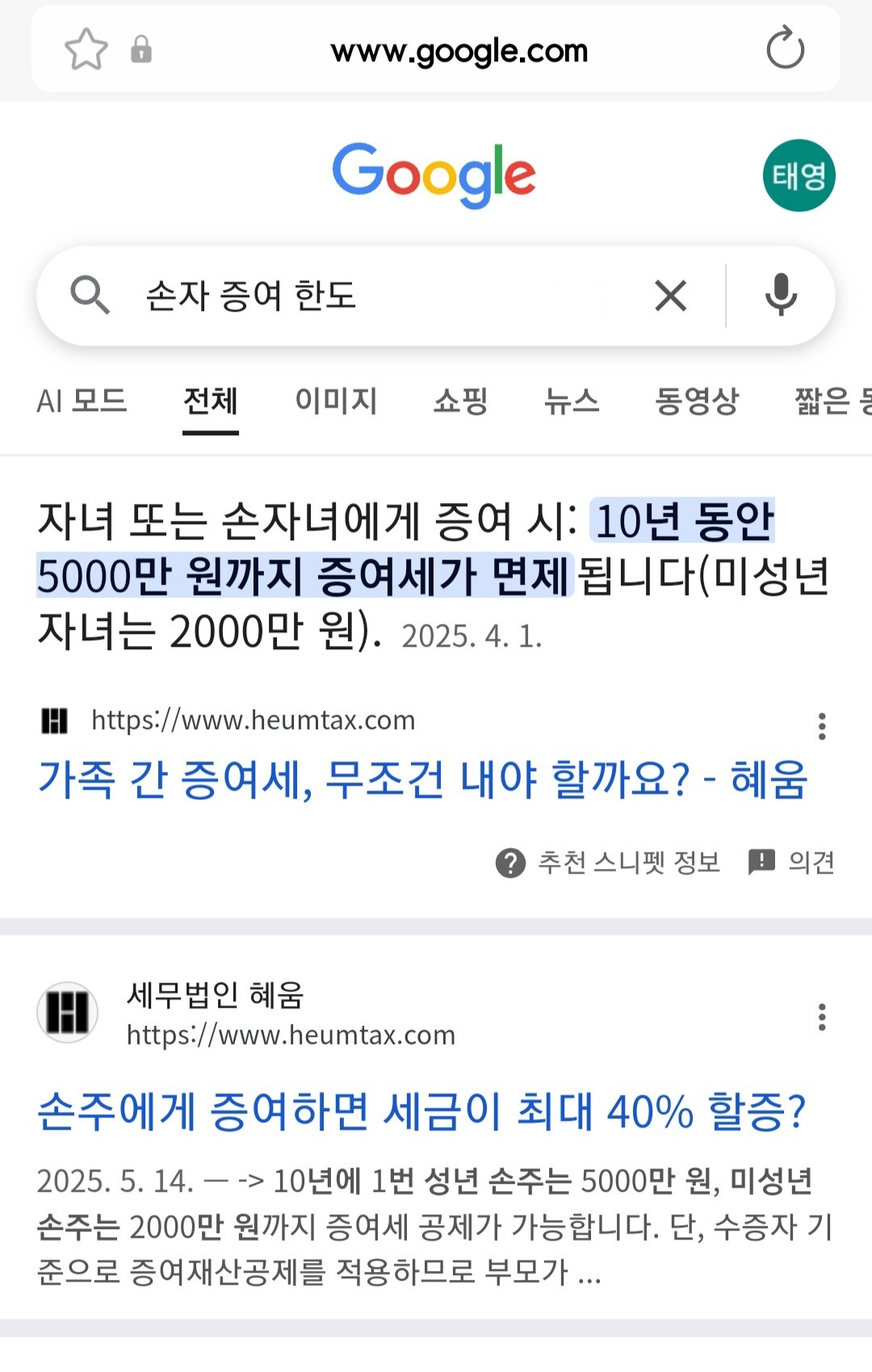Image resolution: width=872 pixels, height=1372 pixels.
Task: Switch to the 뉴스 tab
Action: tap(572, 401)
